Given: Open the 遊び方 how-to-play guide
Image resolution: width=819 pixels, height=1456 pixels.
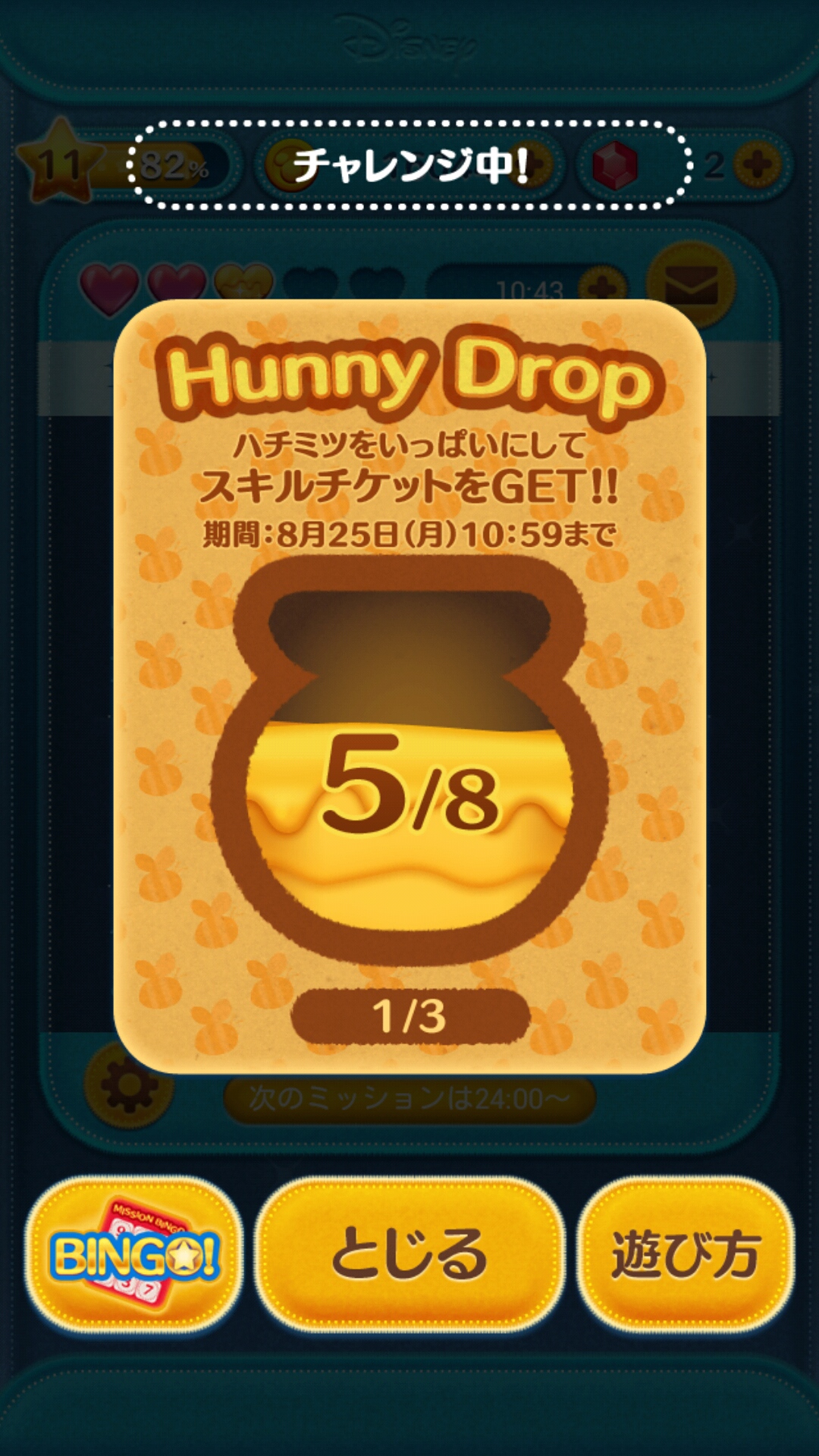Looking at the screenshot, I should (x=686, y=1254).
